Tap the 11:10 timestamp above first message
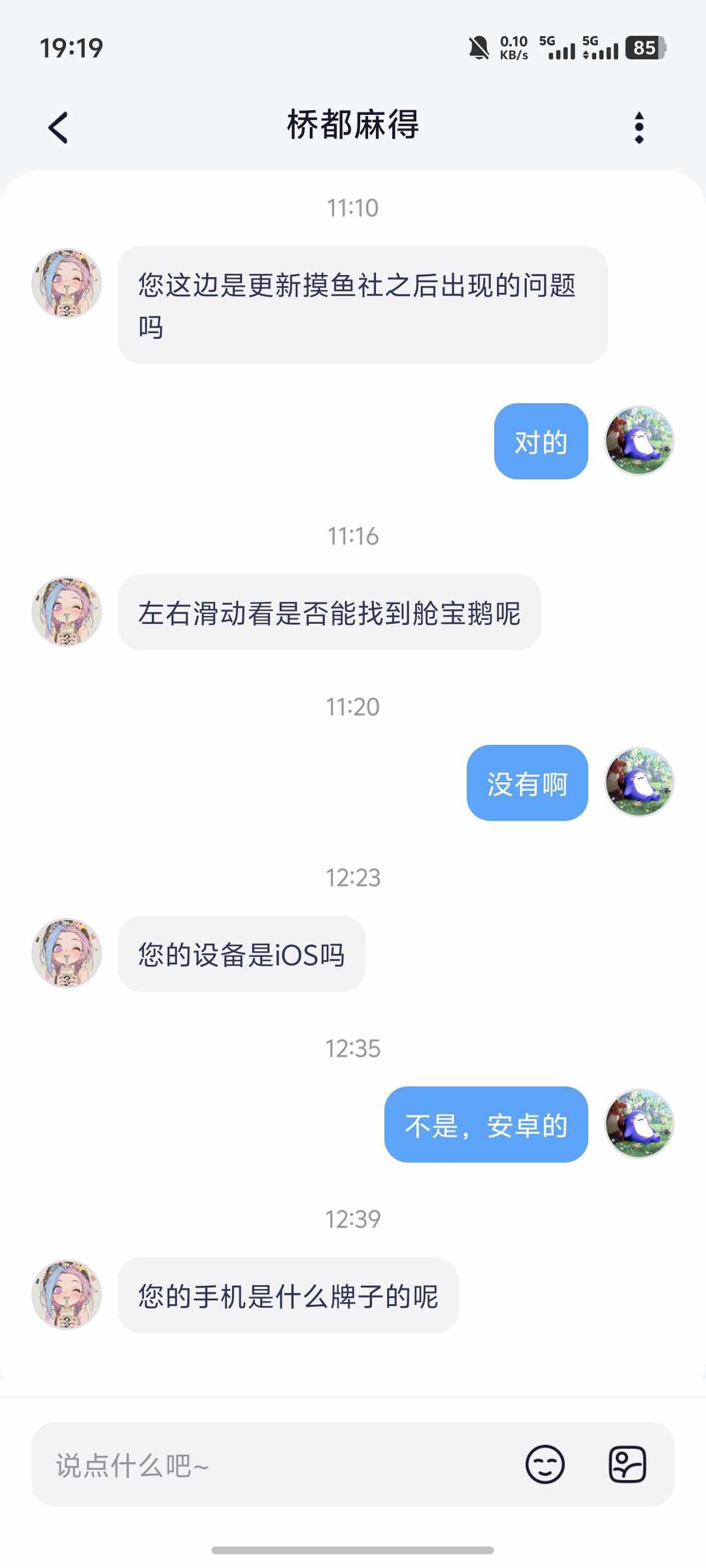706x1568 pixels. (x=353, y=208)
